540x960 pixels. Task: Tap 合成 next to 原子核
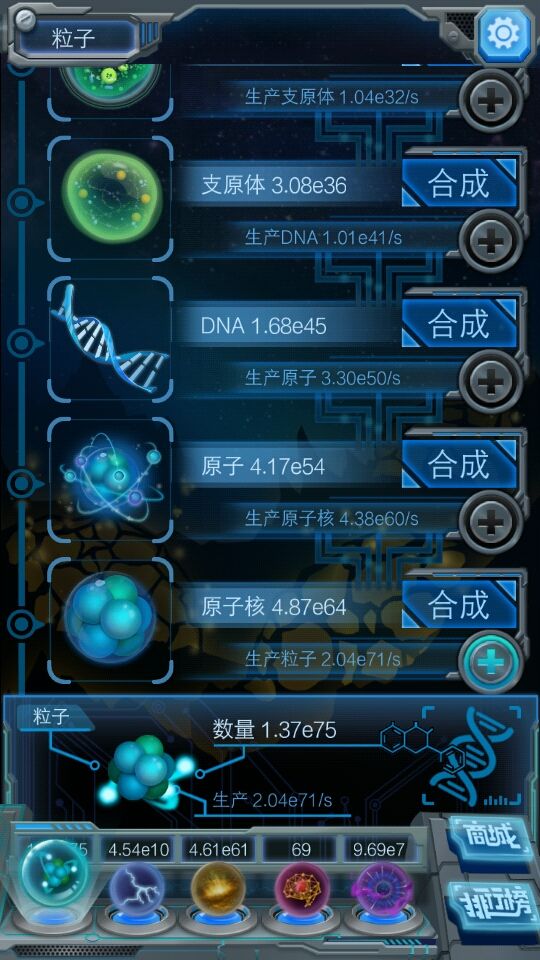[x=460, y=604]
